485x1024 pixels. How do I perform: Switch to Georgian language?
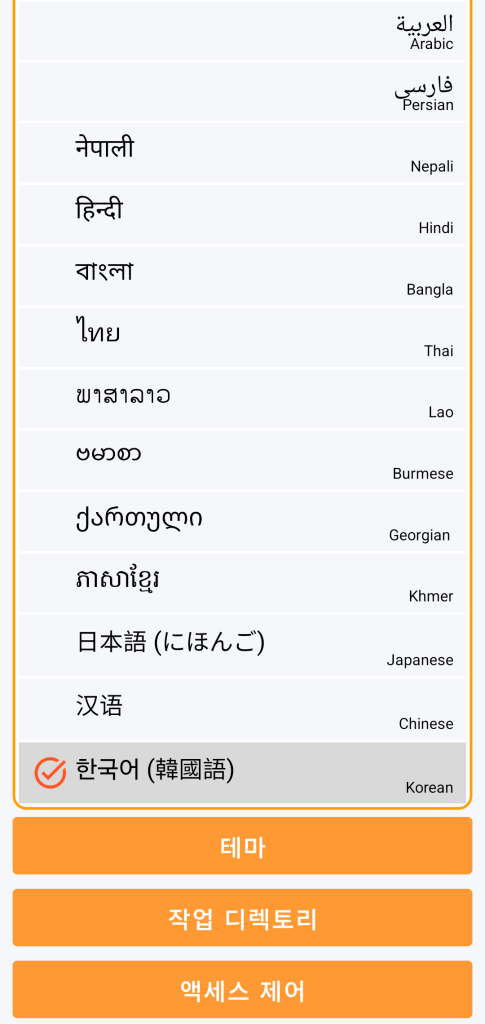[242, 522]
